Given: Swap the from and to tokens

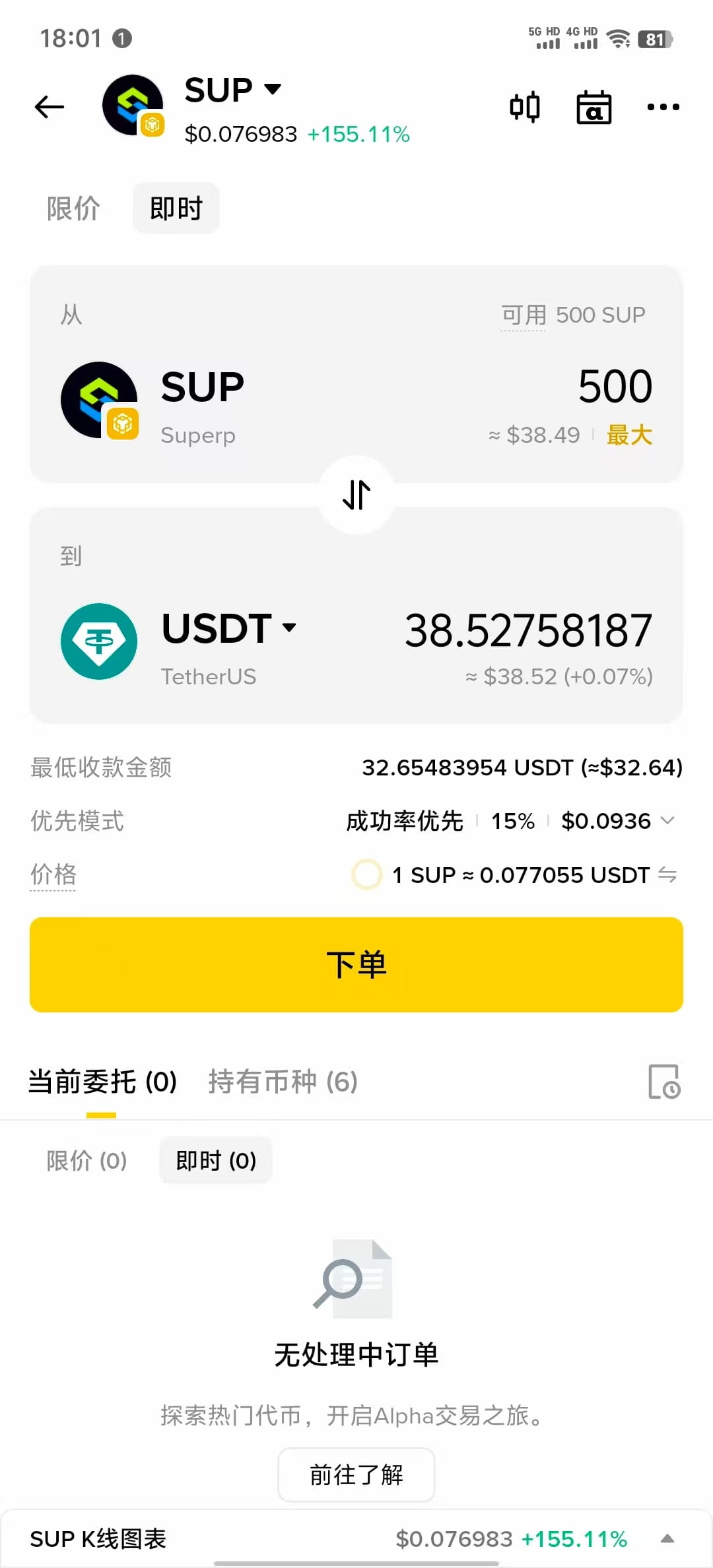Looking at the screenshot, I should 356,495.
